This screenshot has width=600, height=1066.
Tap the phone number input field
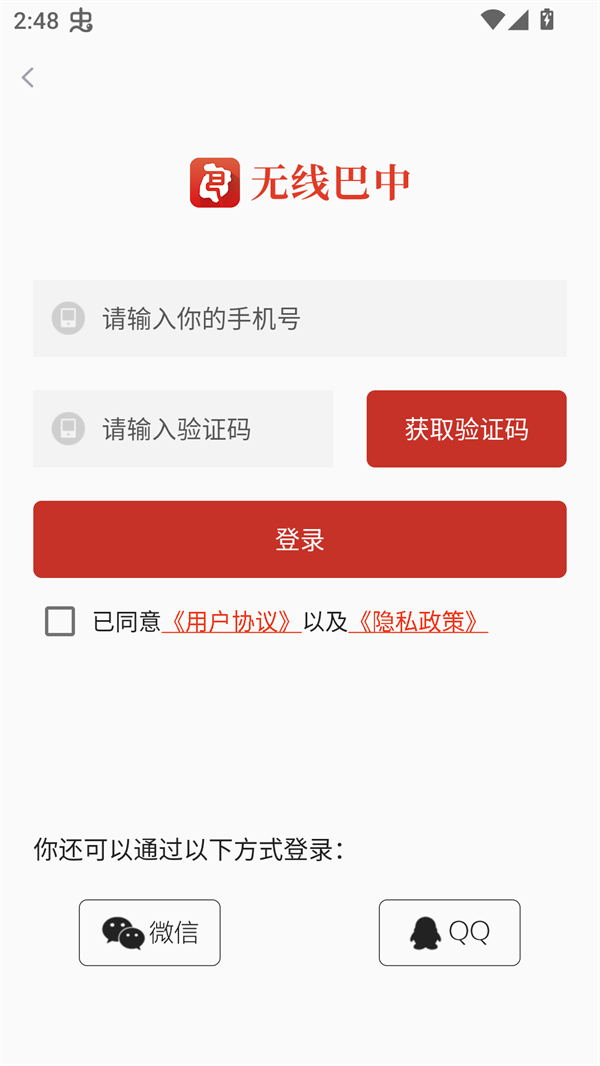pos(300,319)
